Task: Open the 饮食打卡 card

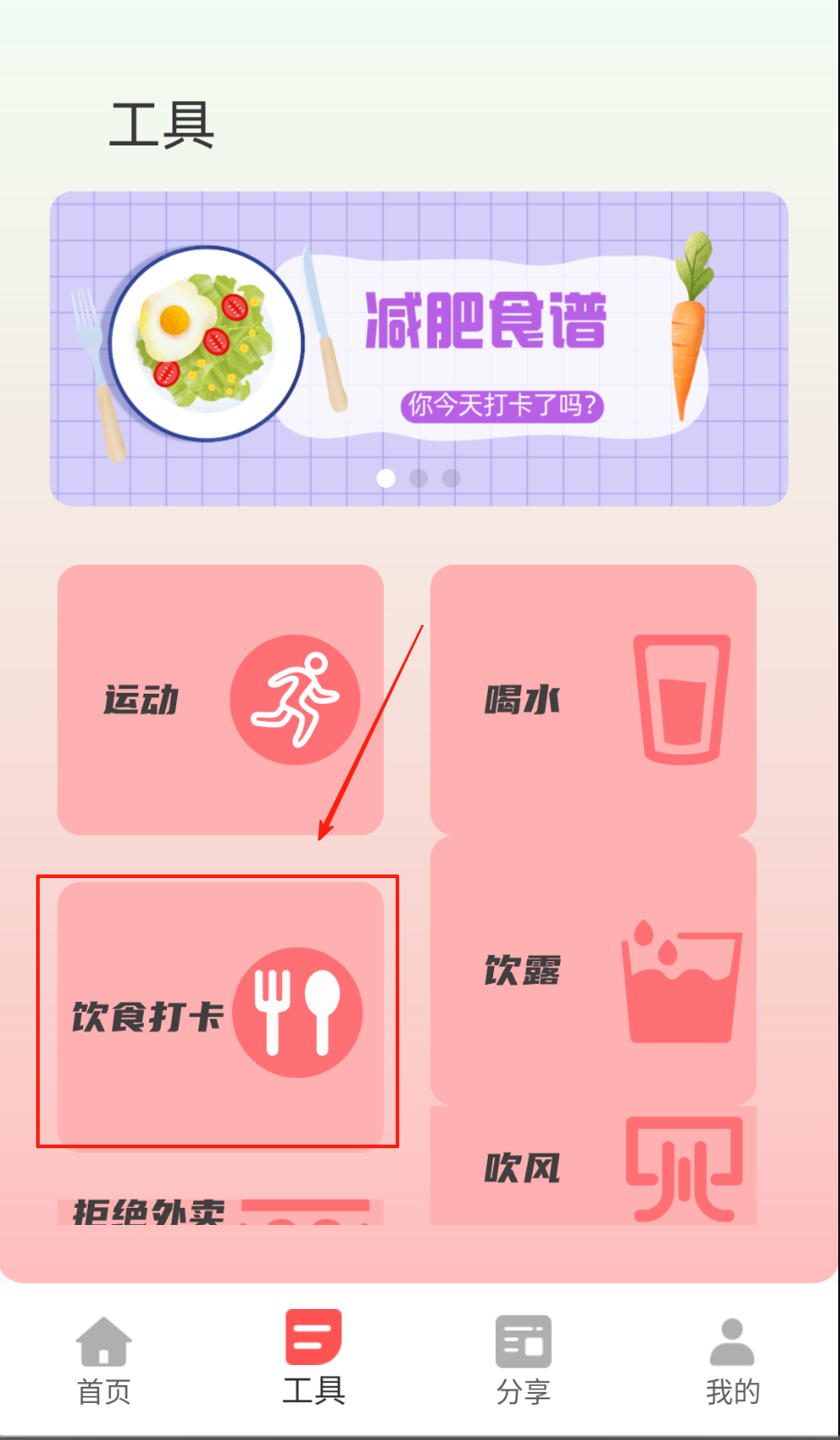Action: 220,1014
